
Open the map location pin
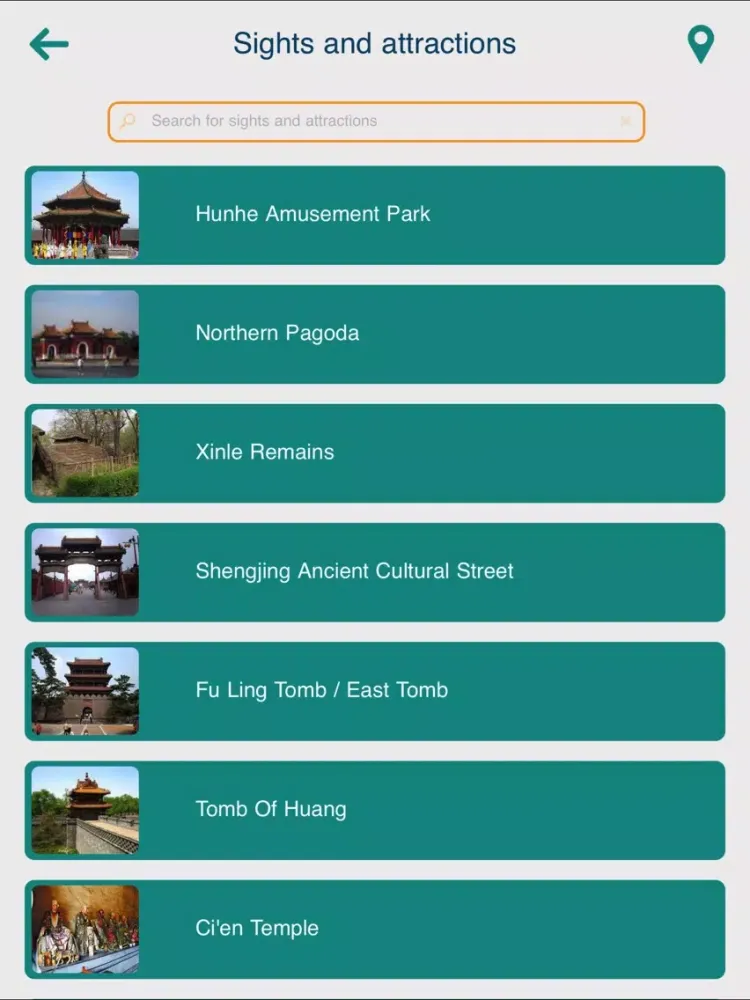point(701,44)
